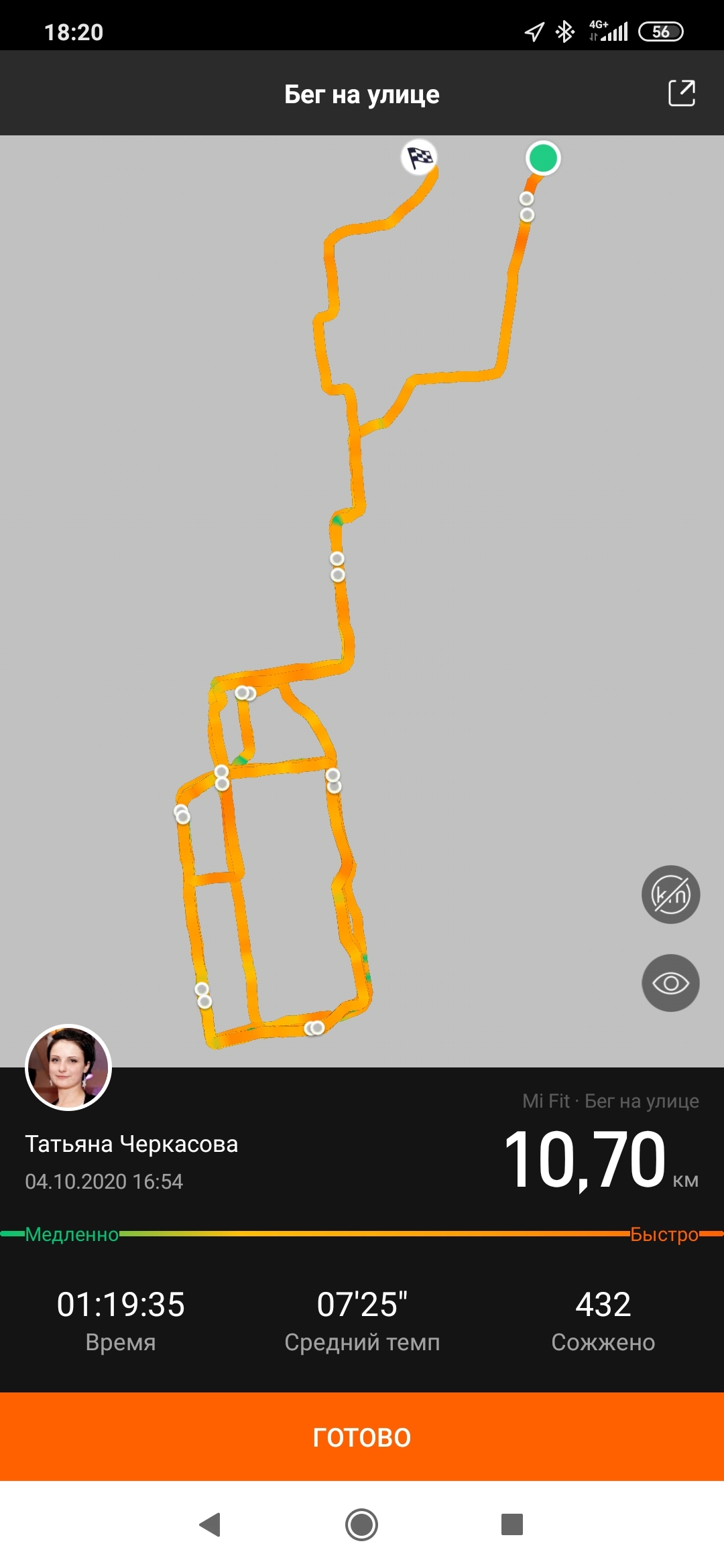Go back using the system back button
Screen dimensions: 724x1568
pos(210,1524)
